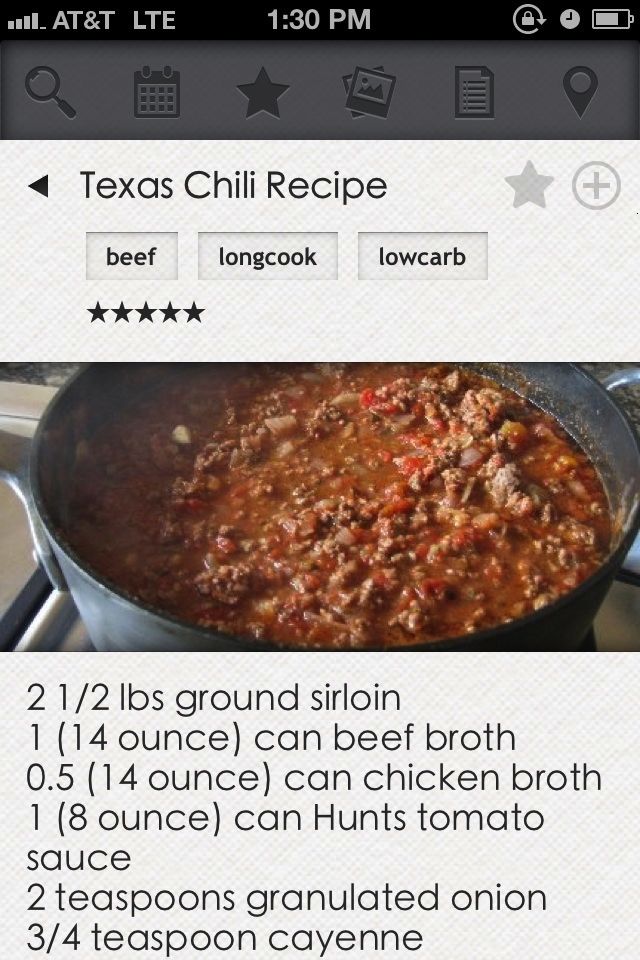Open the photos gallery icon

point(369,91)
